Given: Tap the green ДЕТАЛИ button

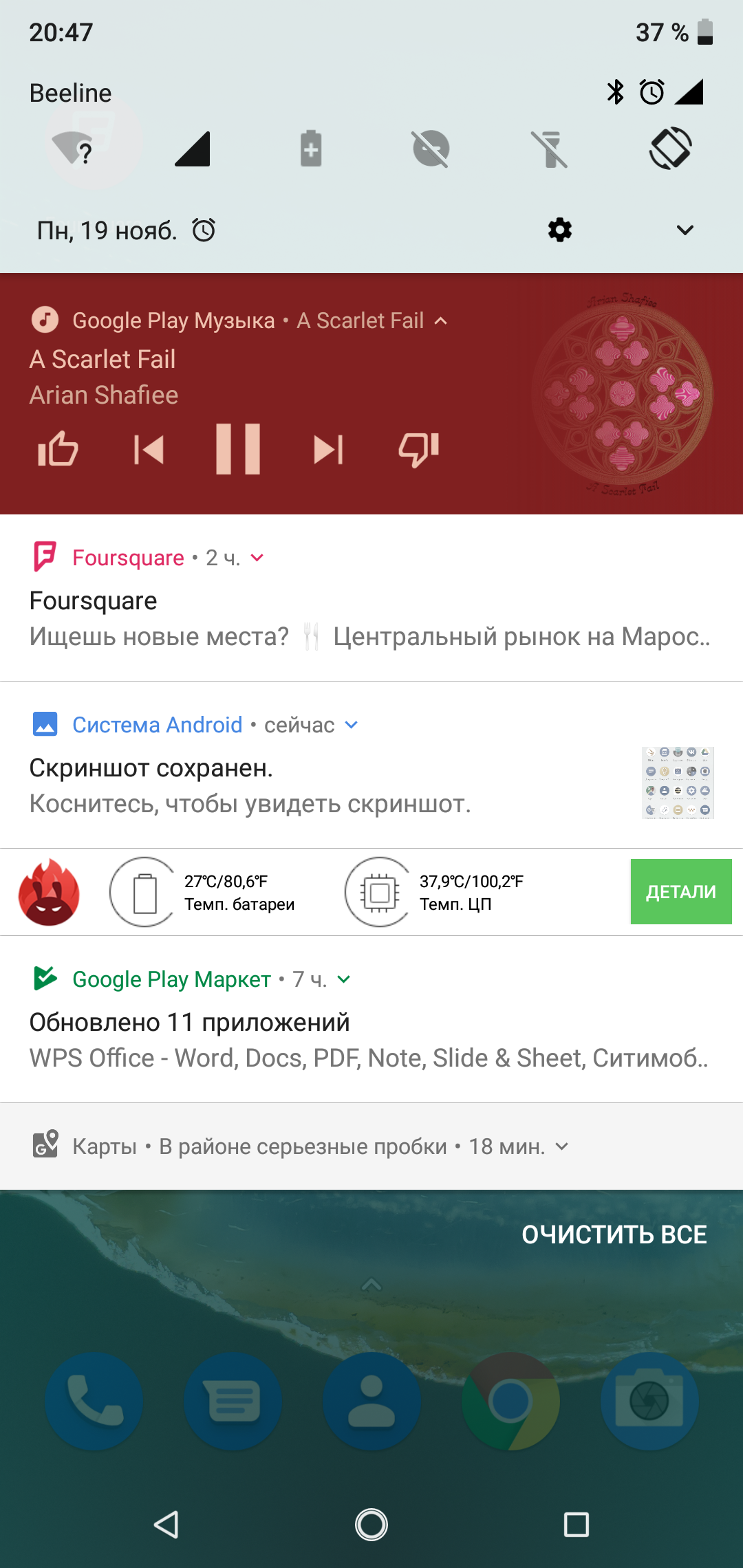Looking at the screenshot, I should click(681, 891).
